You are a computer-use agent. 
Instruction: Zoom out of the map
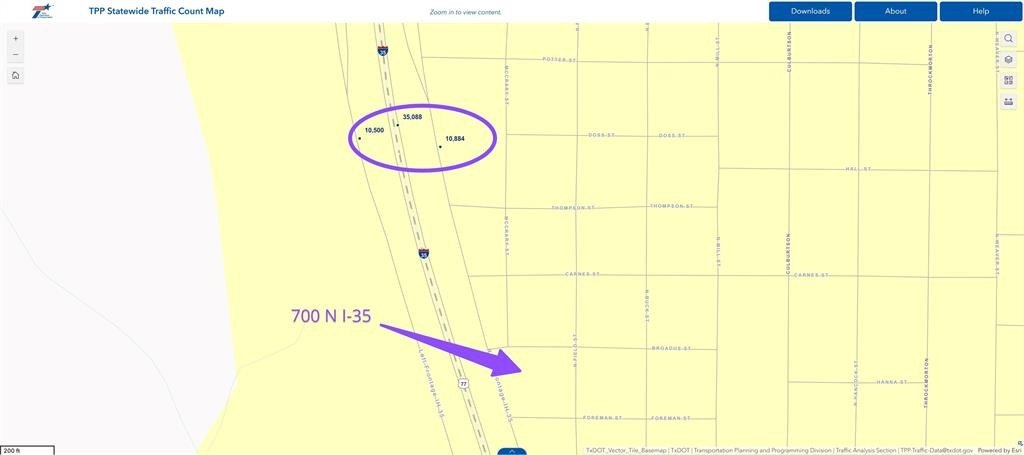coord(16,54)
